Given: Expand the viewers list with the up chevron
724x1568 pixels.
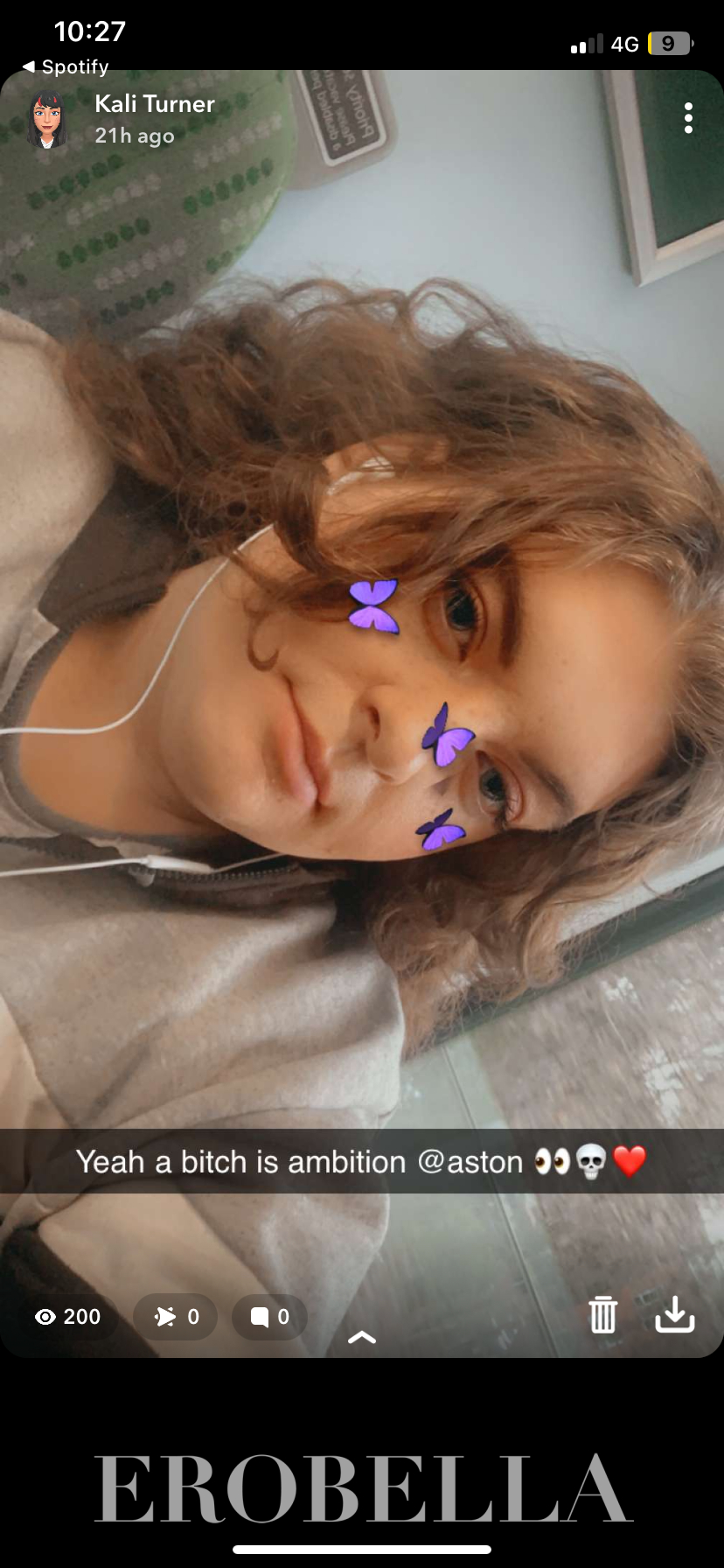Looking at the screenshot, I should click(362, 1337).
